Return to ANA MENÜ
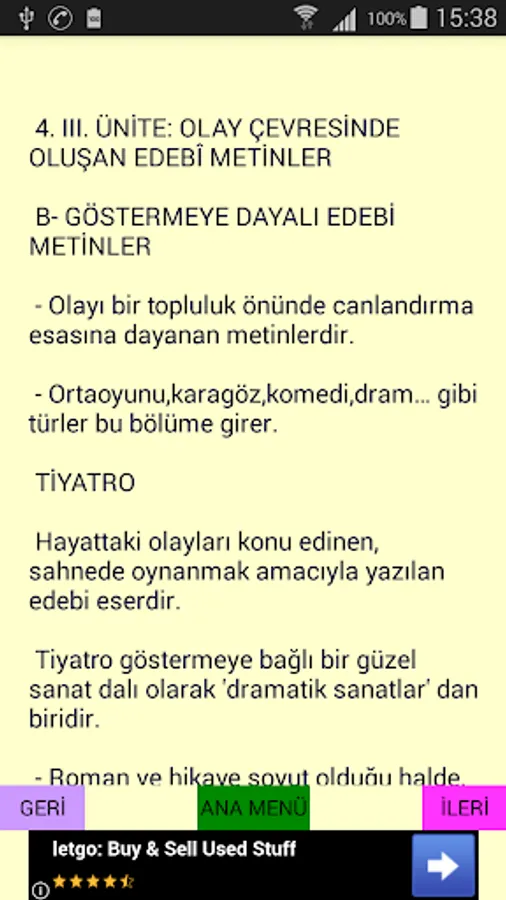This screenshot has width=506, height=900. click(254, 807)
